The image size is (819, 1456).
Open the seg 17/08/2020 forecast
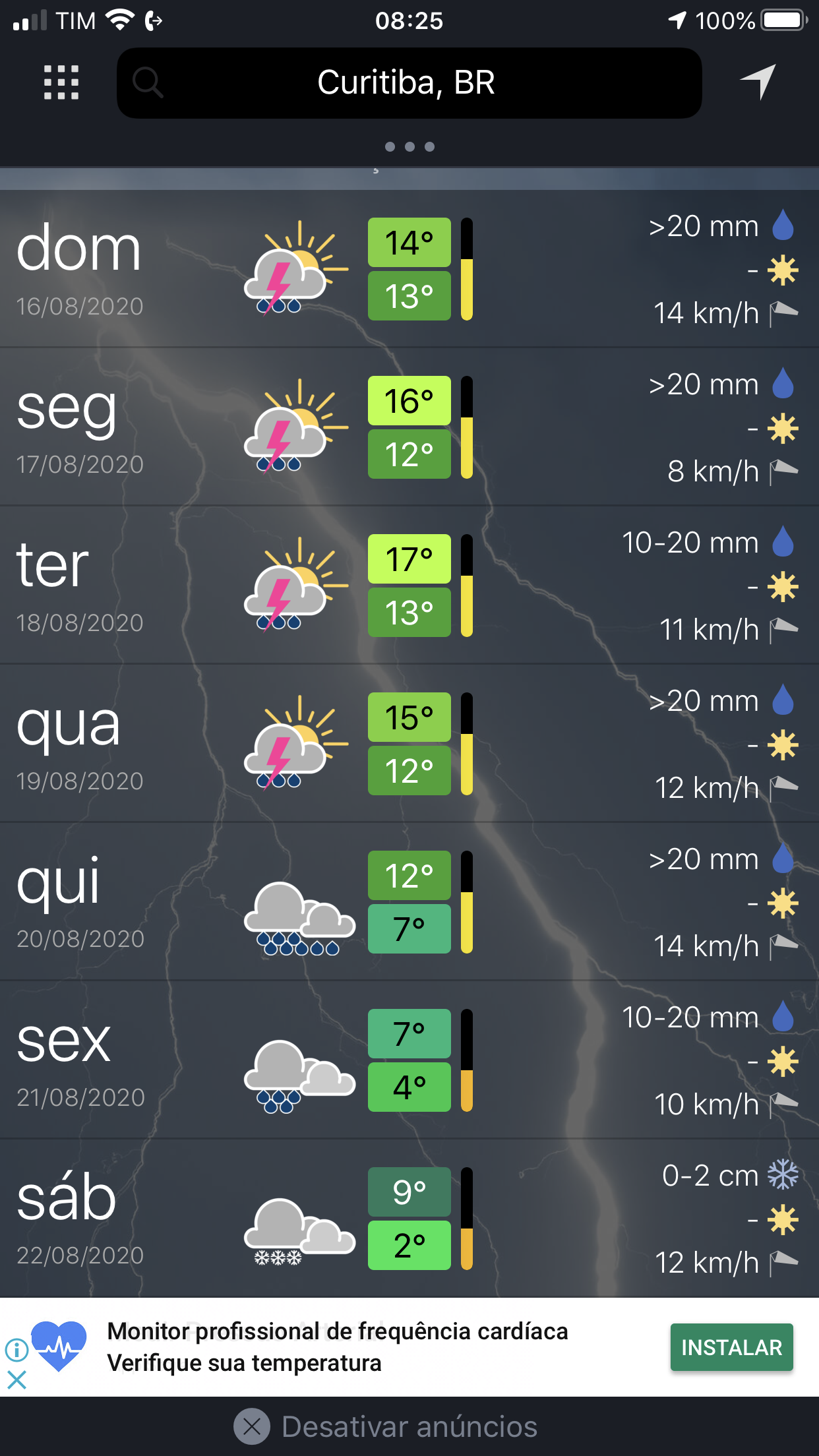coord(409,427)
